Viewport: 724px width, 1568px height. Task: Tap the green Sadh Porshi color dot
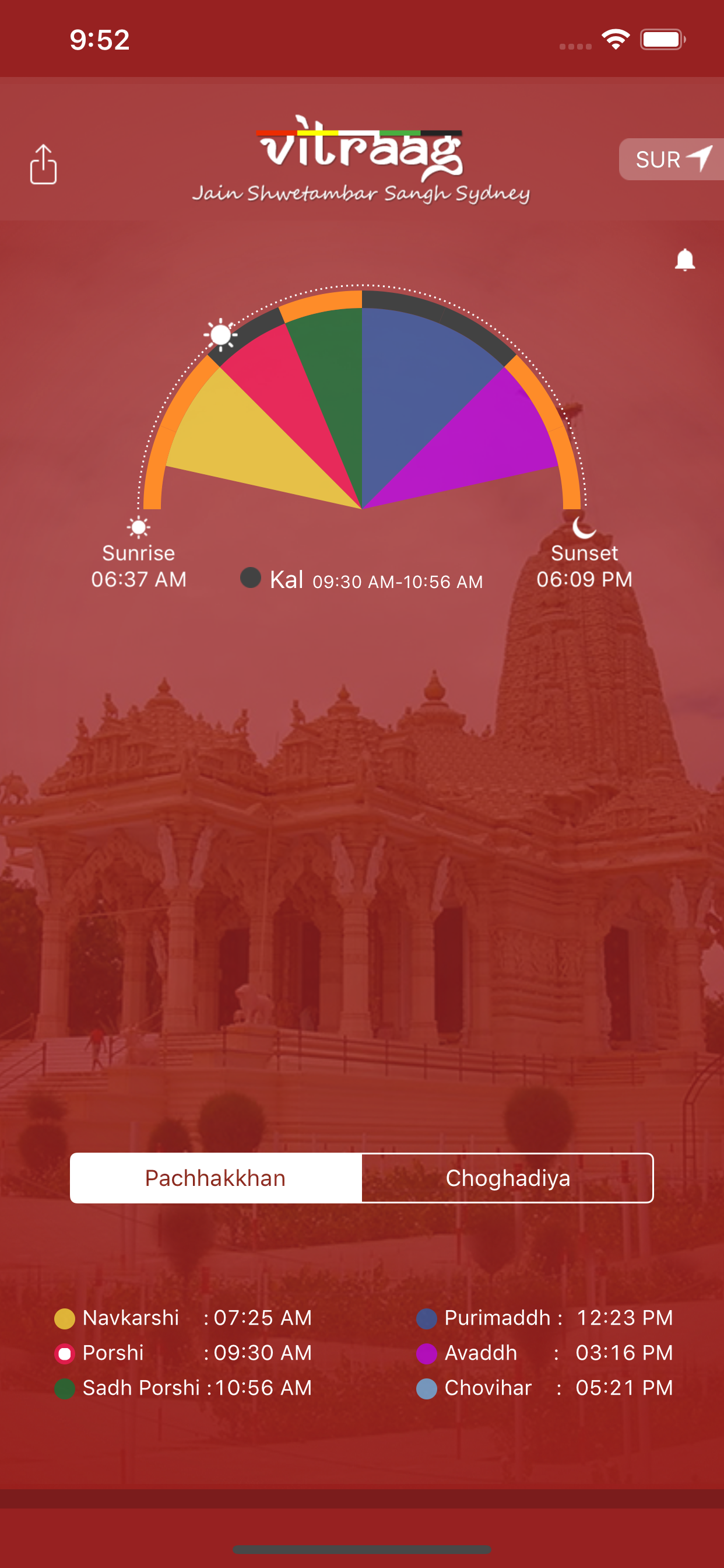tap(64, 1388)
